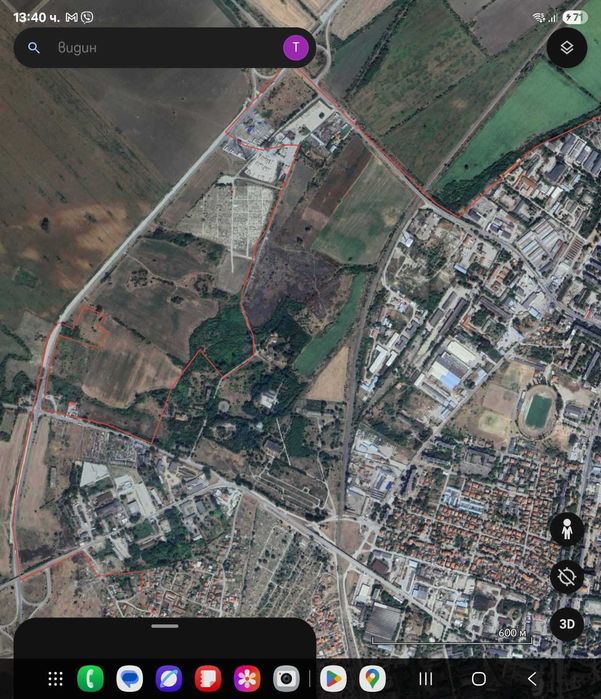Activate the Street View pegman

pos(567,529)
